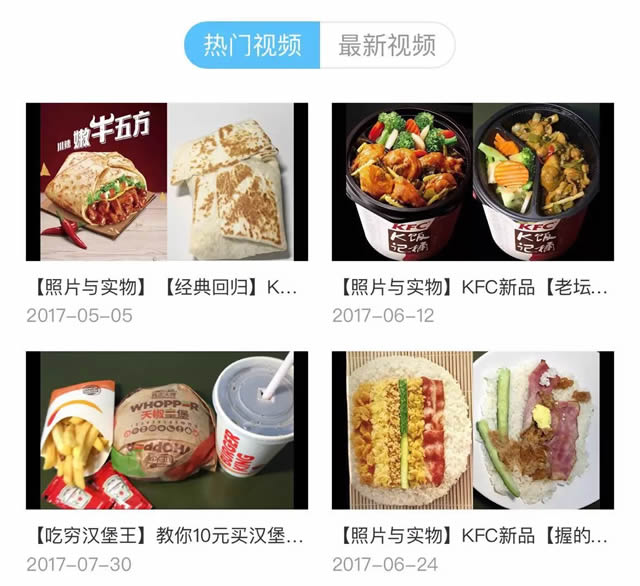Play the 吃穷汉堡王 video
Image resolution: width=640 pixels, height=586 pixels.
[x=167, y=430]
